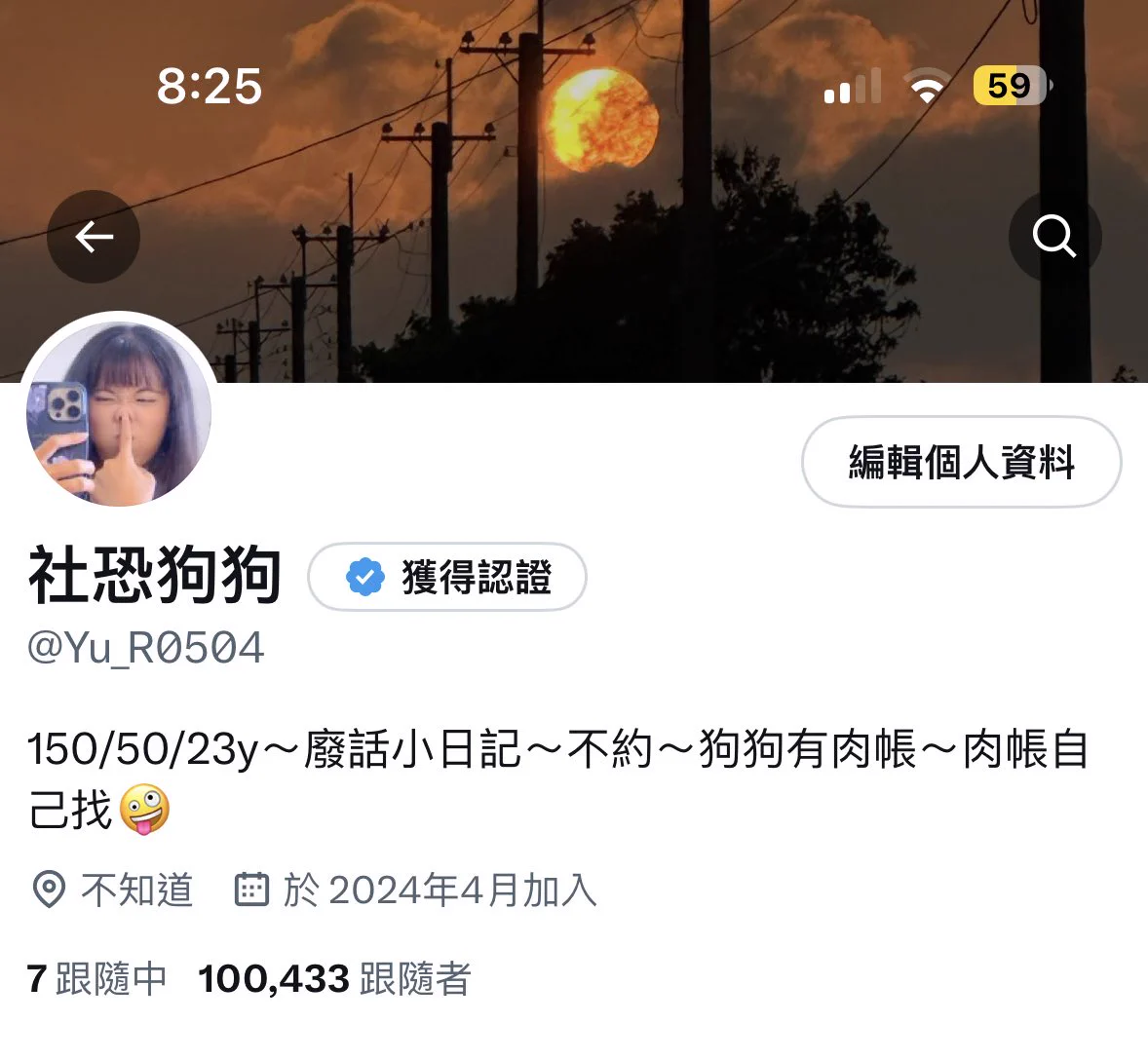Screen dimensions: 1148x1061
Task: Tap the 編輯個人資料 button
Action: point(961,462)
